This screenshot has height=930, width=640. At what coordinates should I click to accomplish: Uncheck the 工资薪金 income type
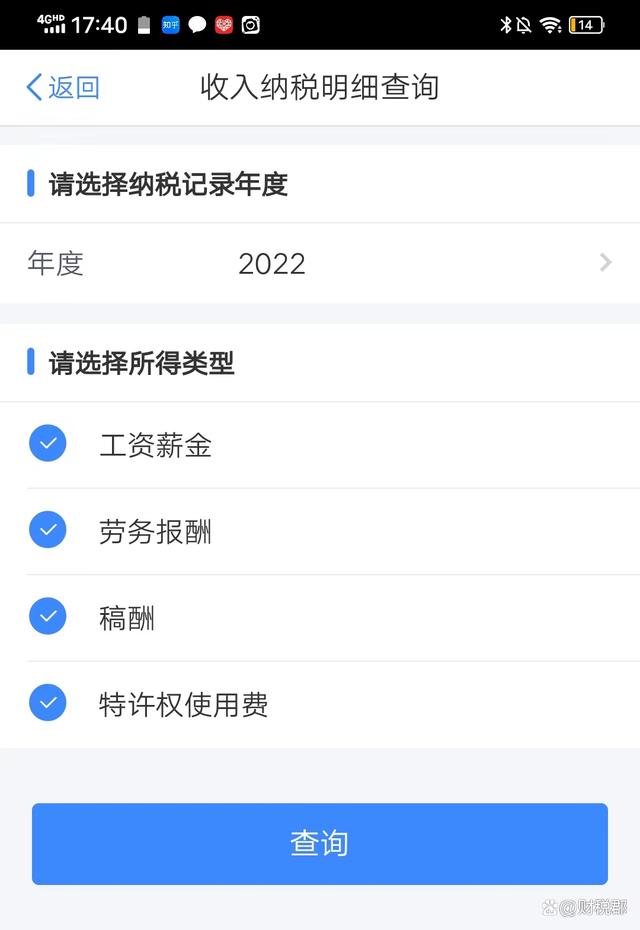point(48,444)
